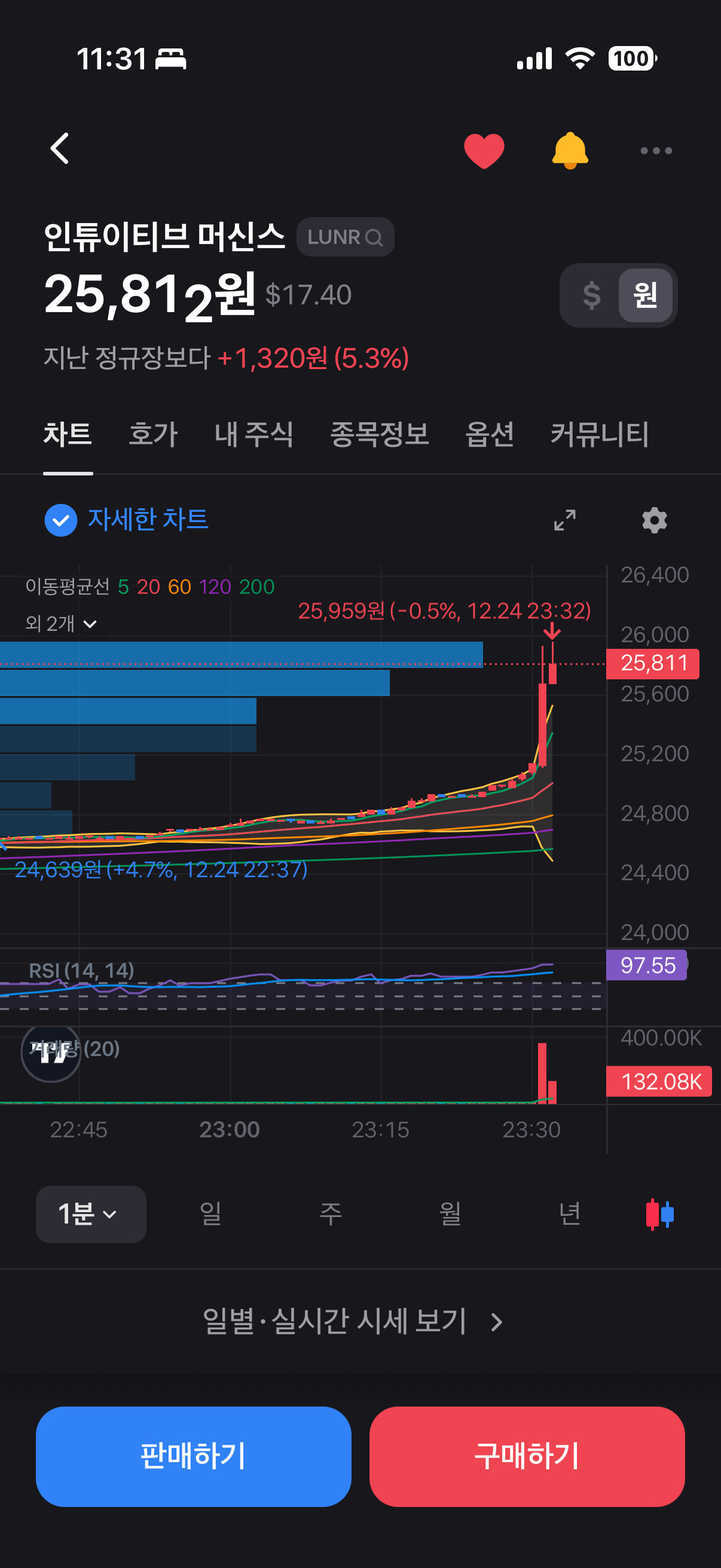Open the chart settings gear
The image size is (721, 1568).
click(654, 520)
